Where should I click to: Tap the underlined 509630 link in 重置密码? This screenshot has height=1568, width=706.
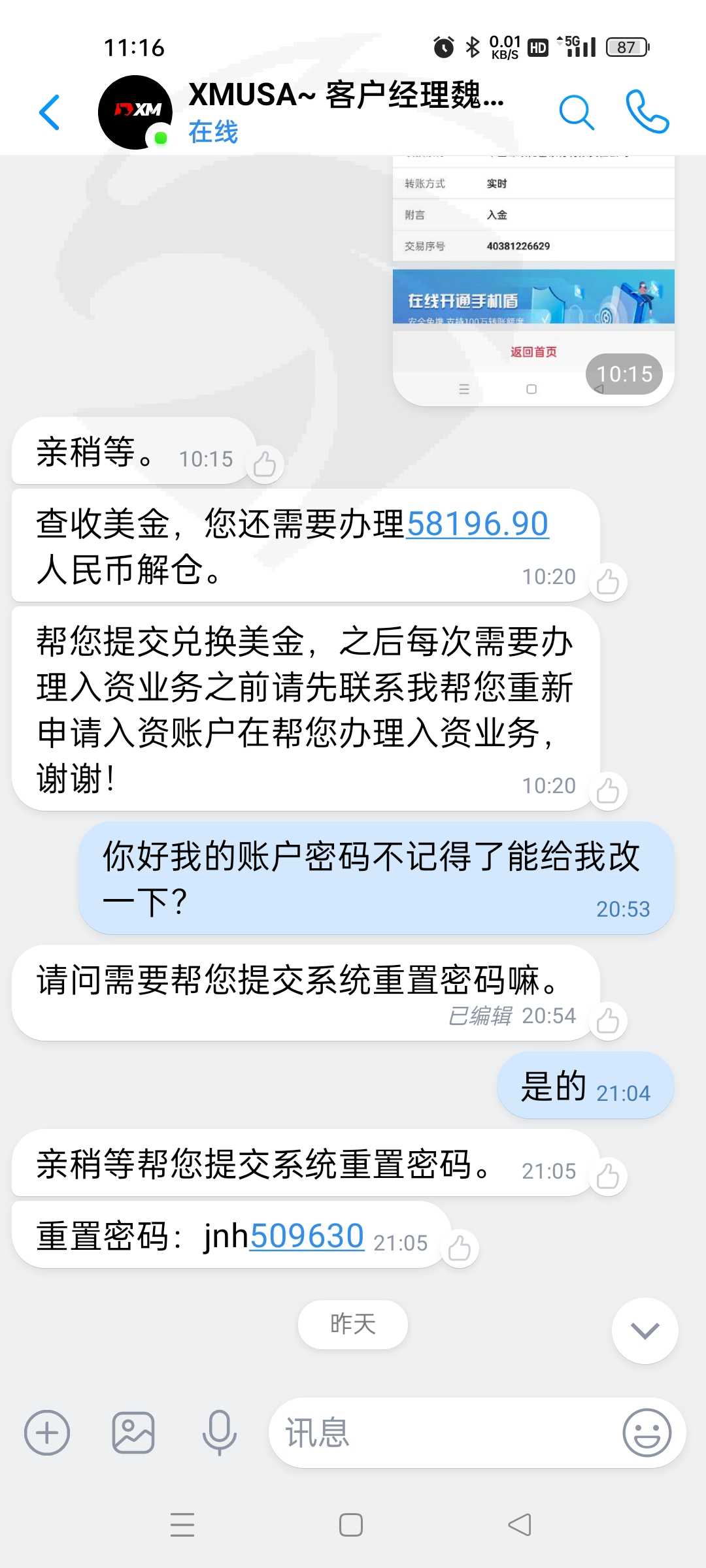(307, 1236)
